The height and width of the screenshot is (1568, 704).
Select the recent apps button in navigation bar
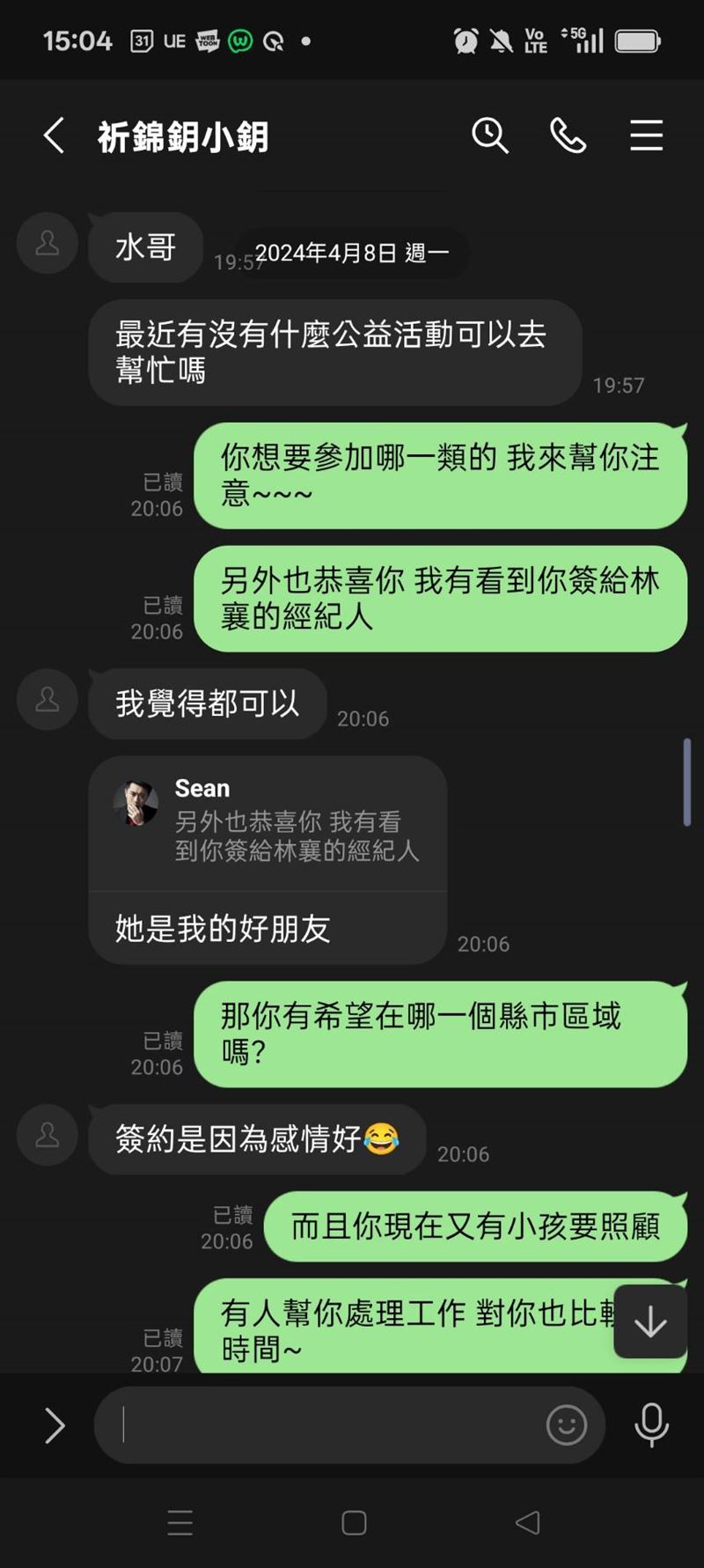pyautogui.click(x=180, y=1522)
